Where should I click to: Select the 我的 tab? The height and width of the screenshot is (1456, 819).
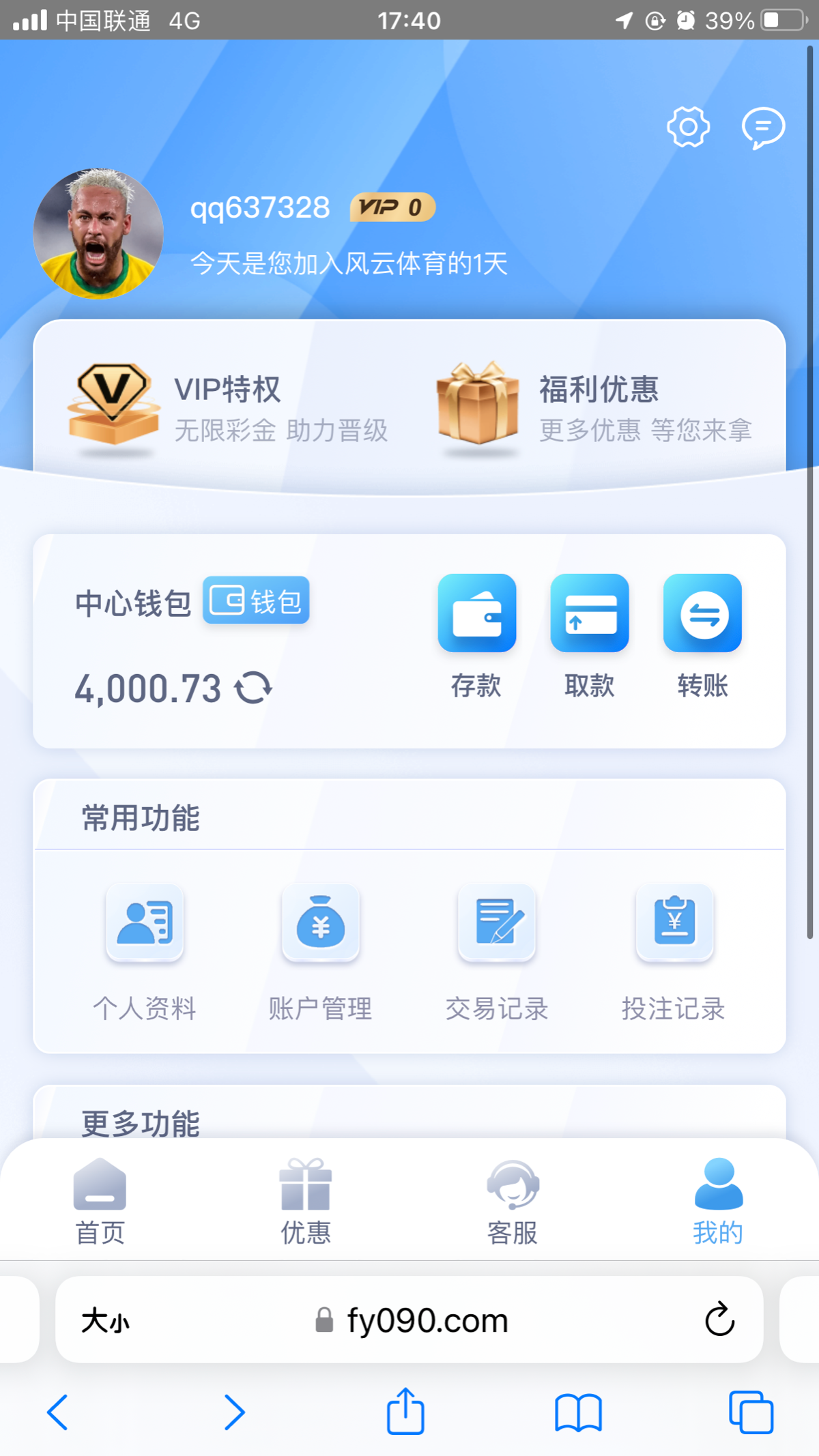pyautogui.click(x=718, y=1202)
